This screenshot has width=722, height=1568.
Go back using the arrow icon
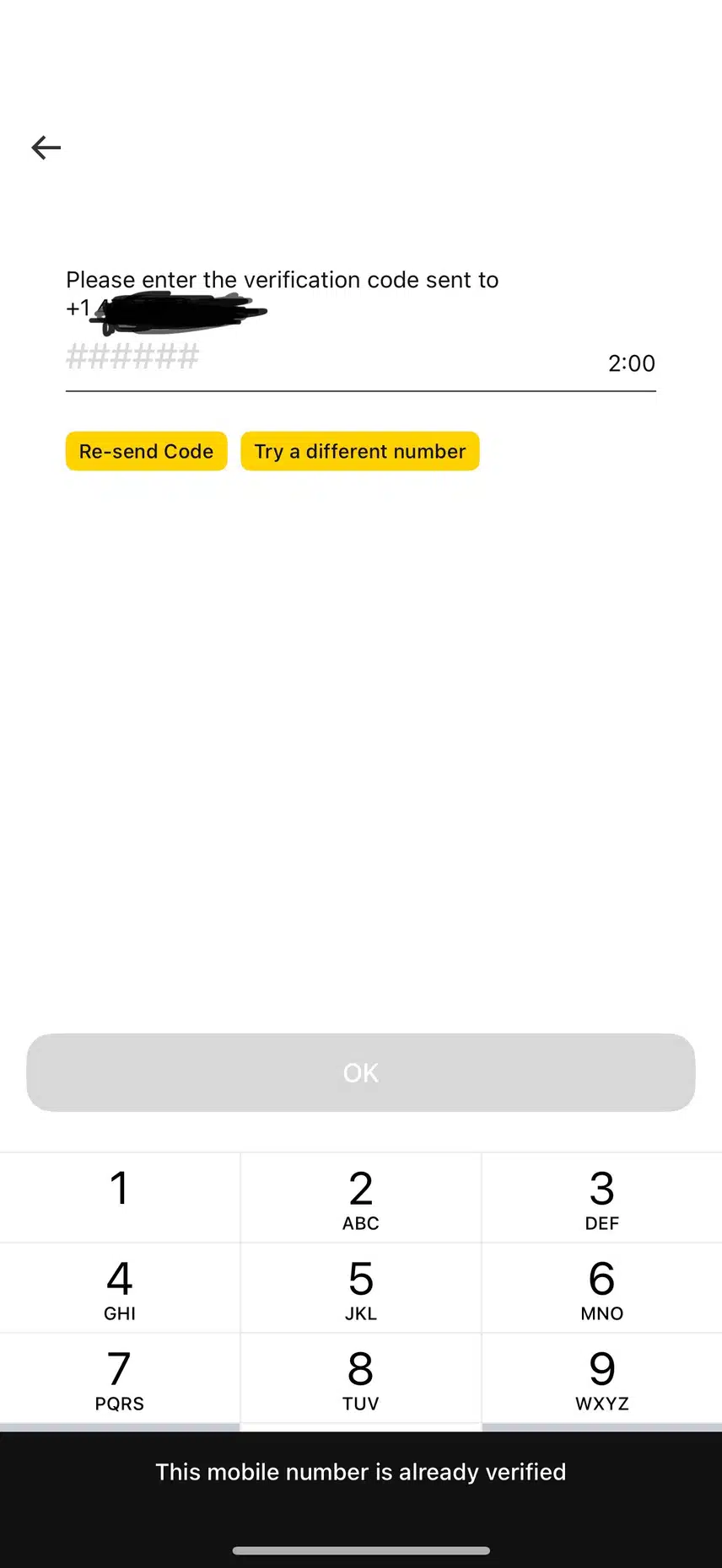click(x=46, y=148)
